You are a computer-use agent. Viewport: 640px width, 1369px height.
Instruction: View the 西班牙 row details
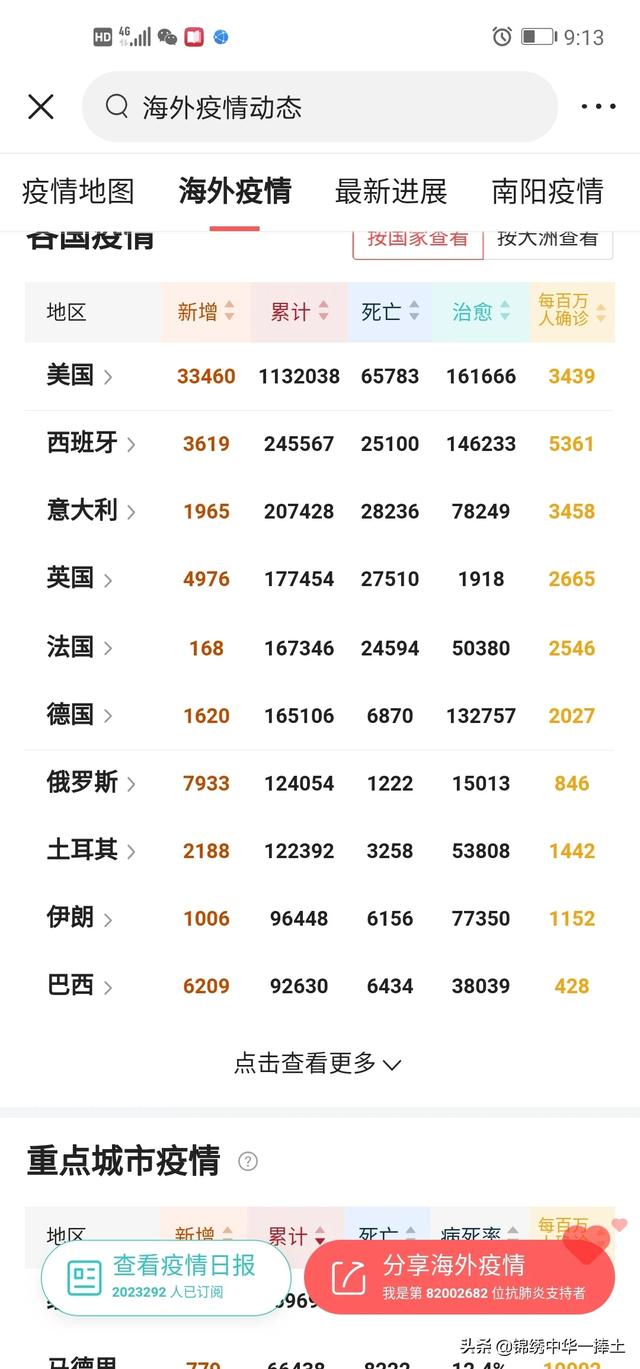(x=90, y=443)
